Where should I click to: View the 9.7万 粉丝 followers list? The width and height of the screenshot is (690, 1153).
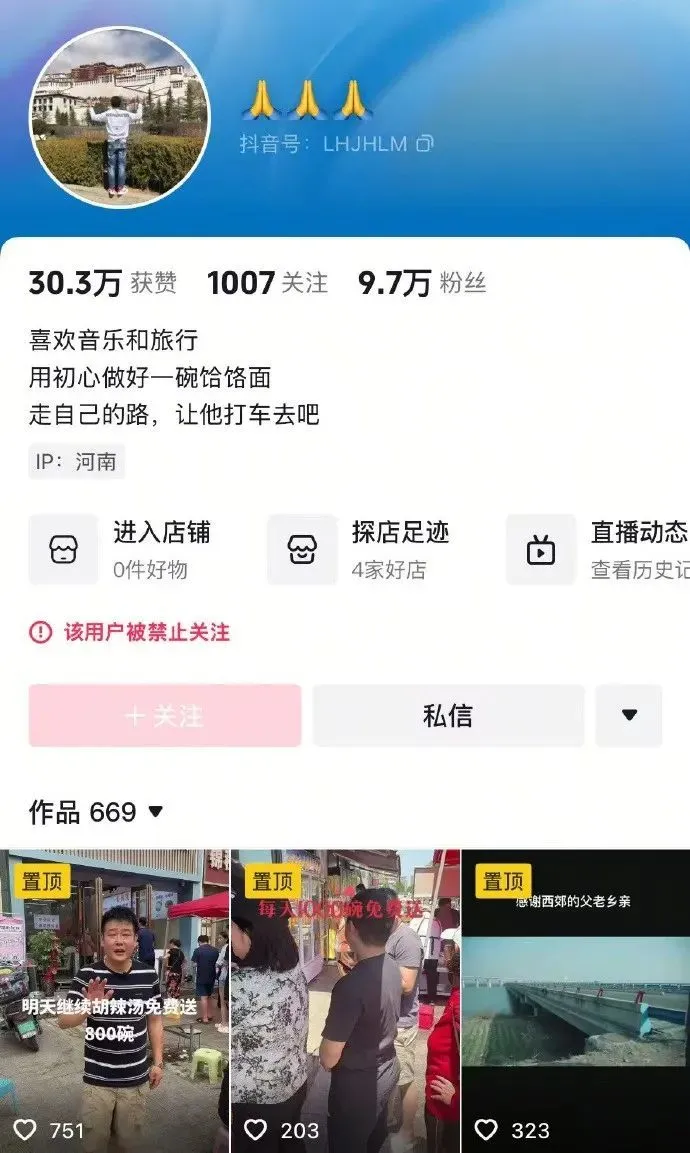(422, 284)
